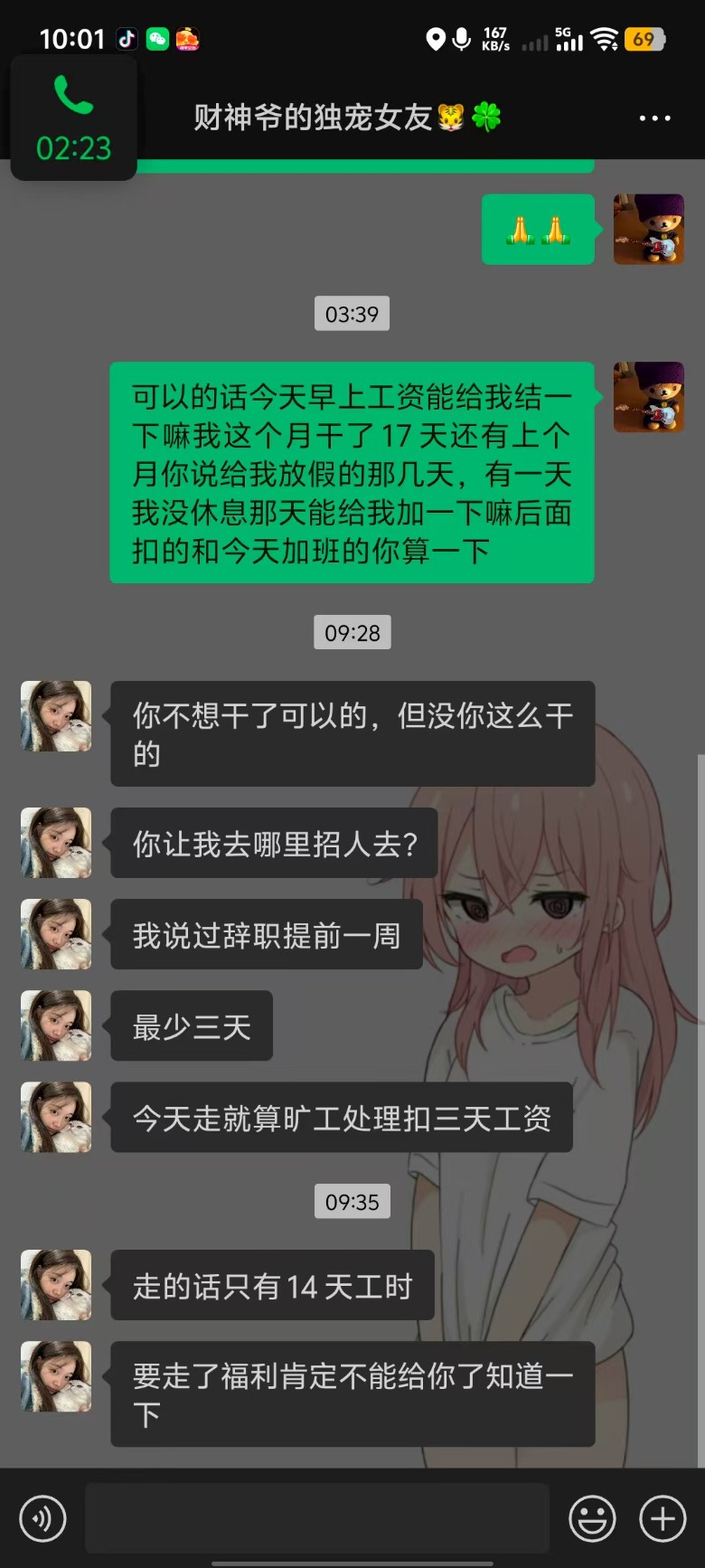Switch to voice message input
This screenshot has height=1568, width=705.
tap(42, 1518)
